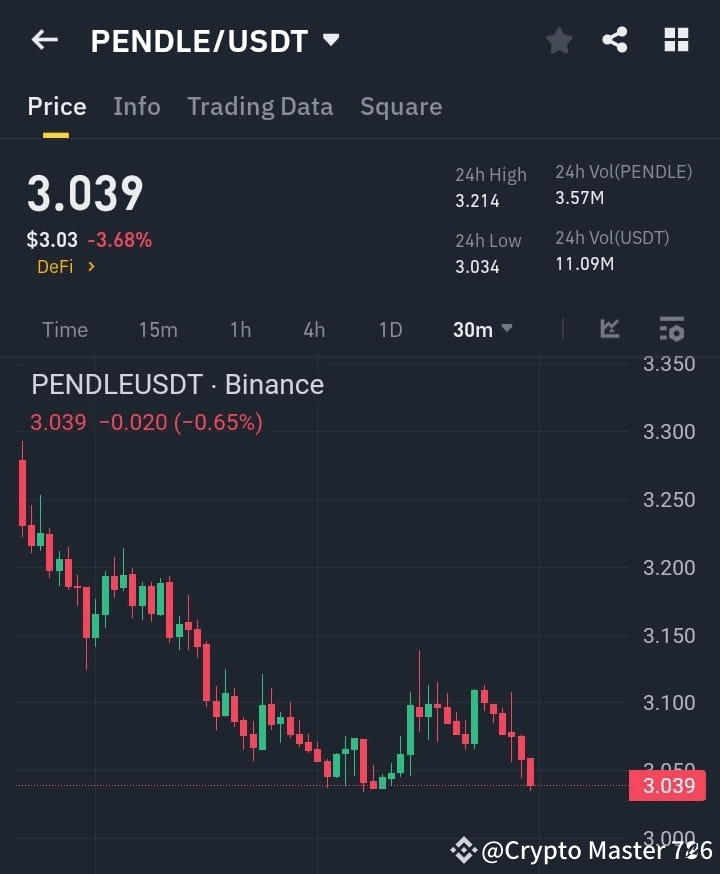
Task: Add PENDLE/USDT to favorites via star icon
Action: 558,40
